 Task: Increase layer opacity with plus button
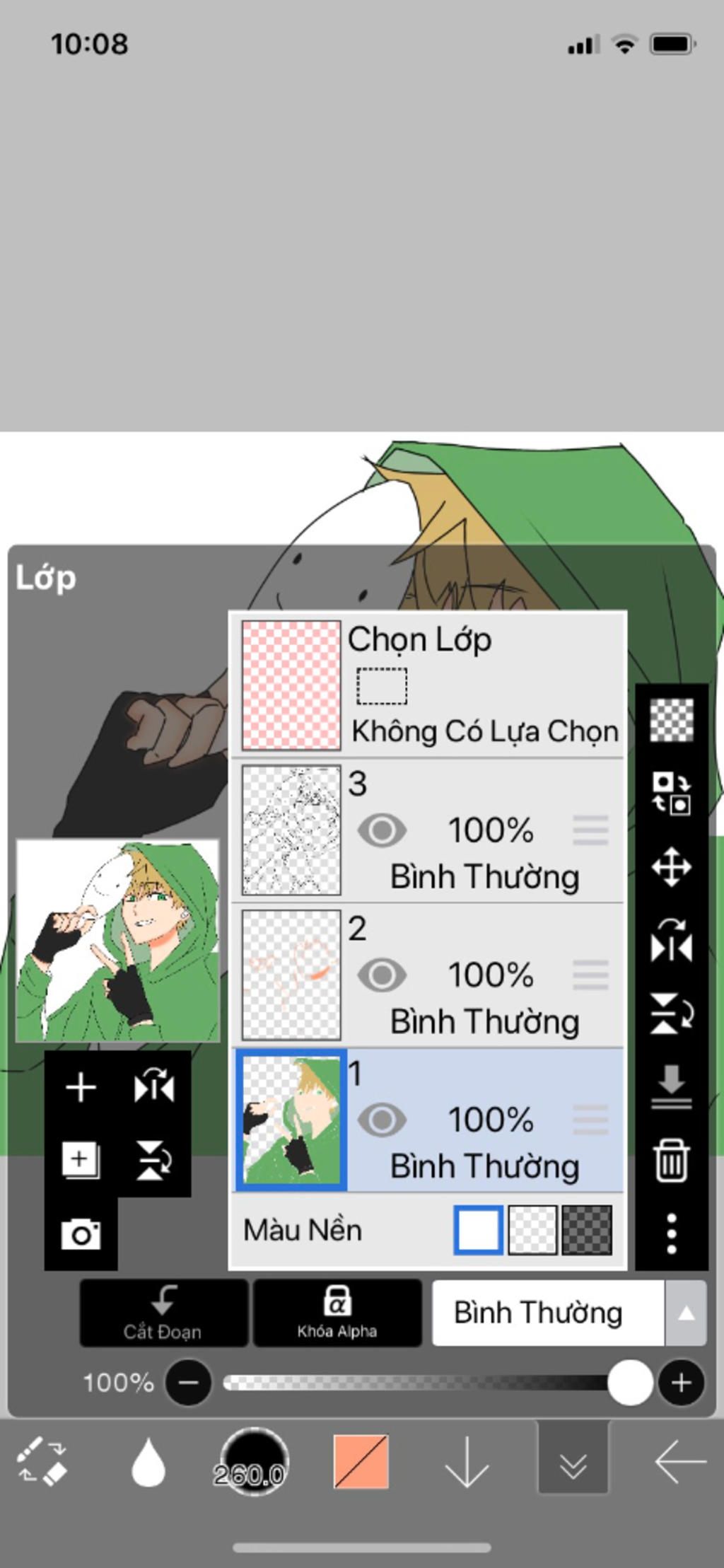click(681, 1382)
